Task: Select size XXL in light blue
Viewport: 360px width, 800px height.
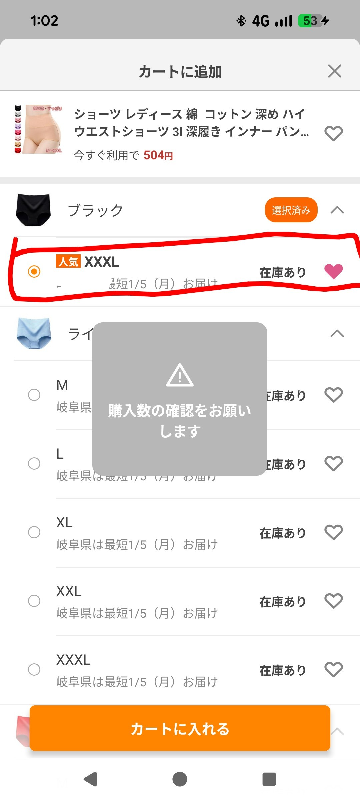Action: click(x=34, y=601)
